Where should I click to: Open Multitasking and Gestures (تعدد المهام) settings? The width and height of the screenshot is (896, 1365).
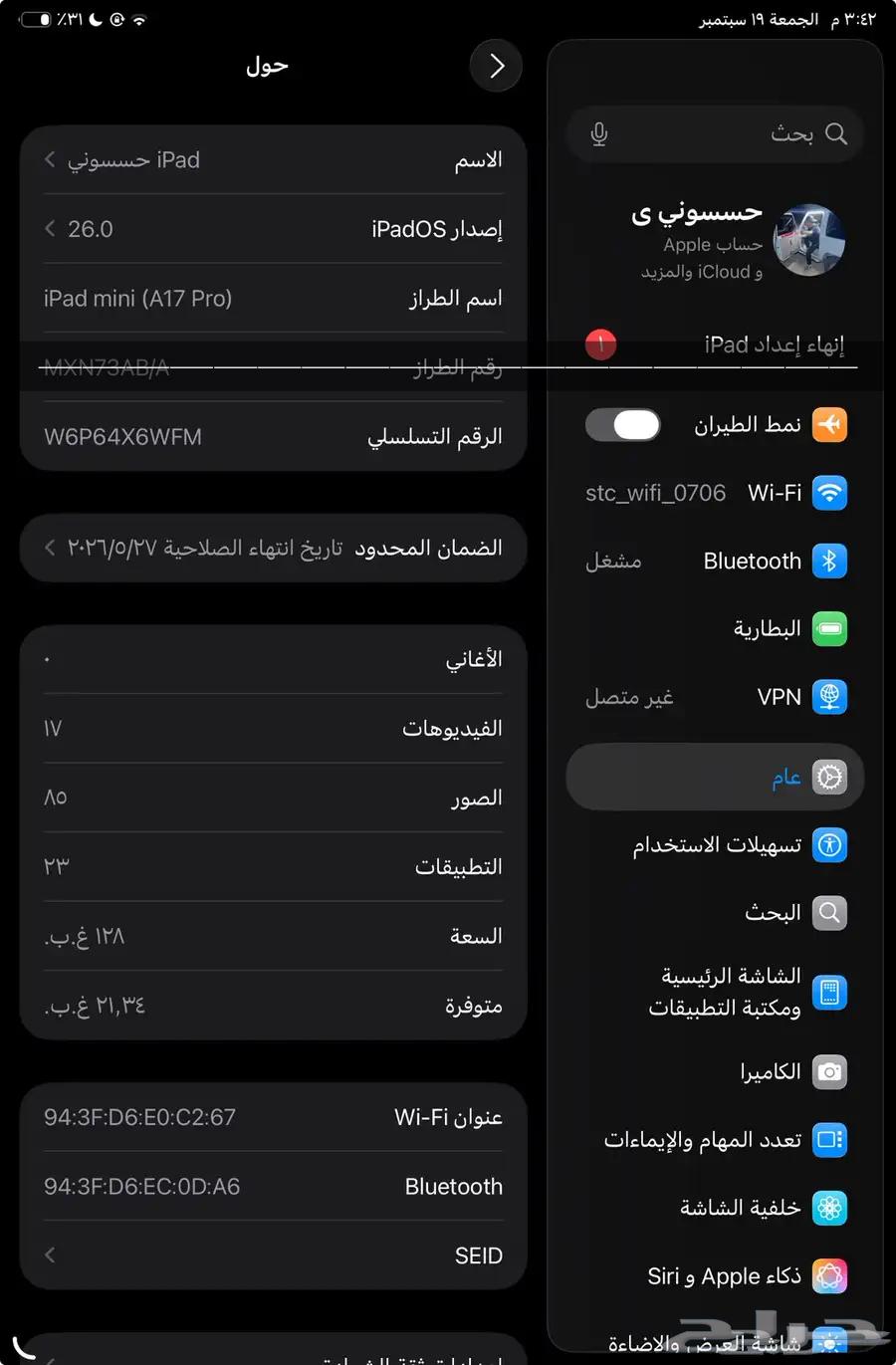(829, 1140)
